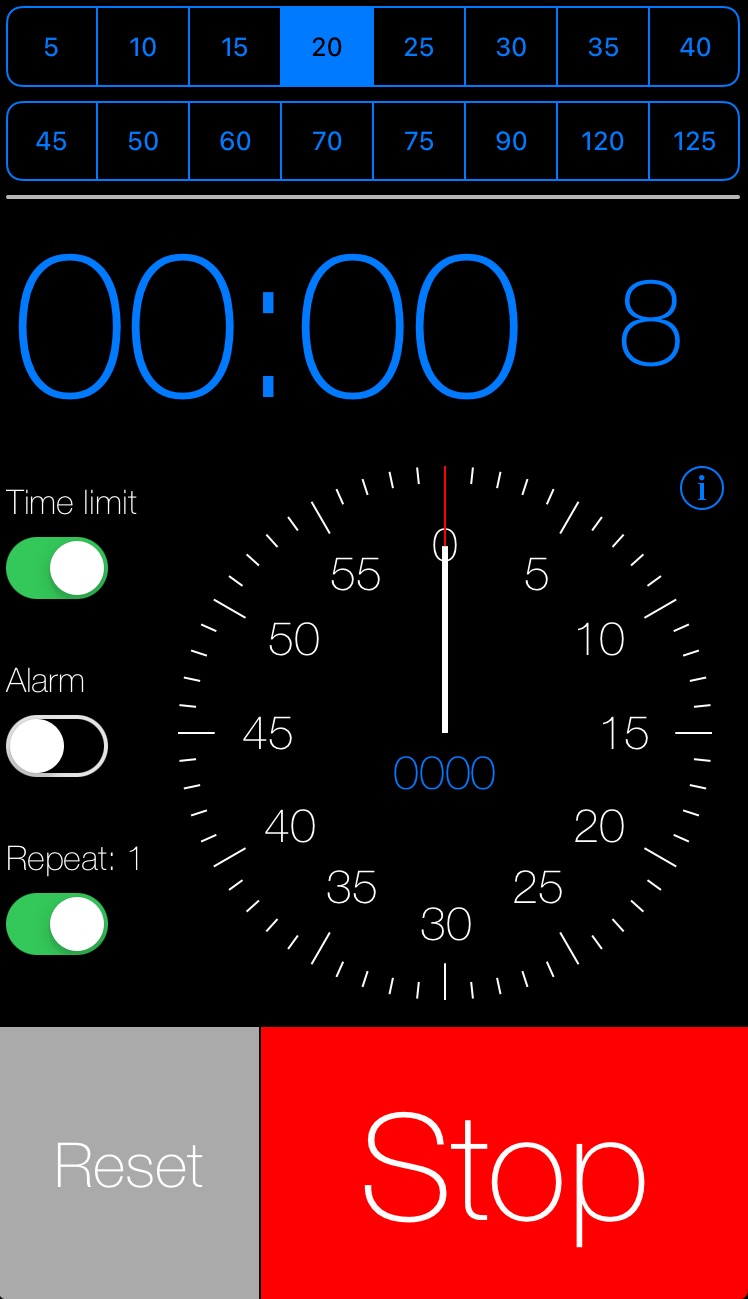The height and width of the screenshot is (1299, 748).
Task: Select the 10 preset segment
Action: click(143, 47)
